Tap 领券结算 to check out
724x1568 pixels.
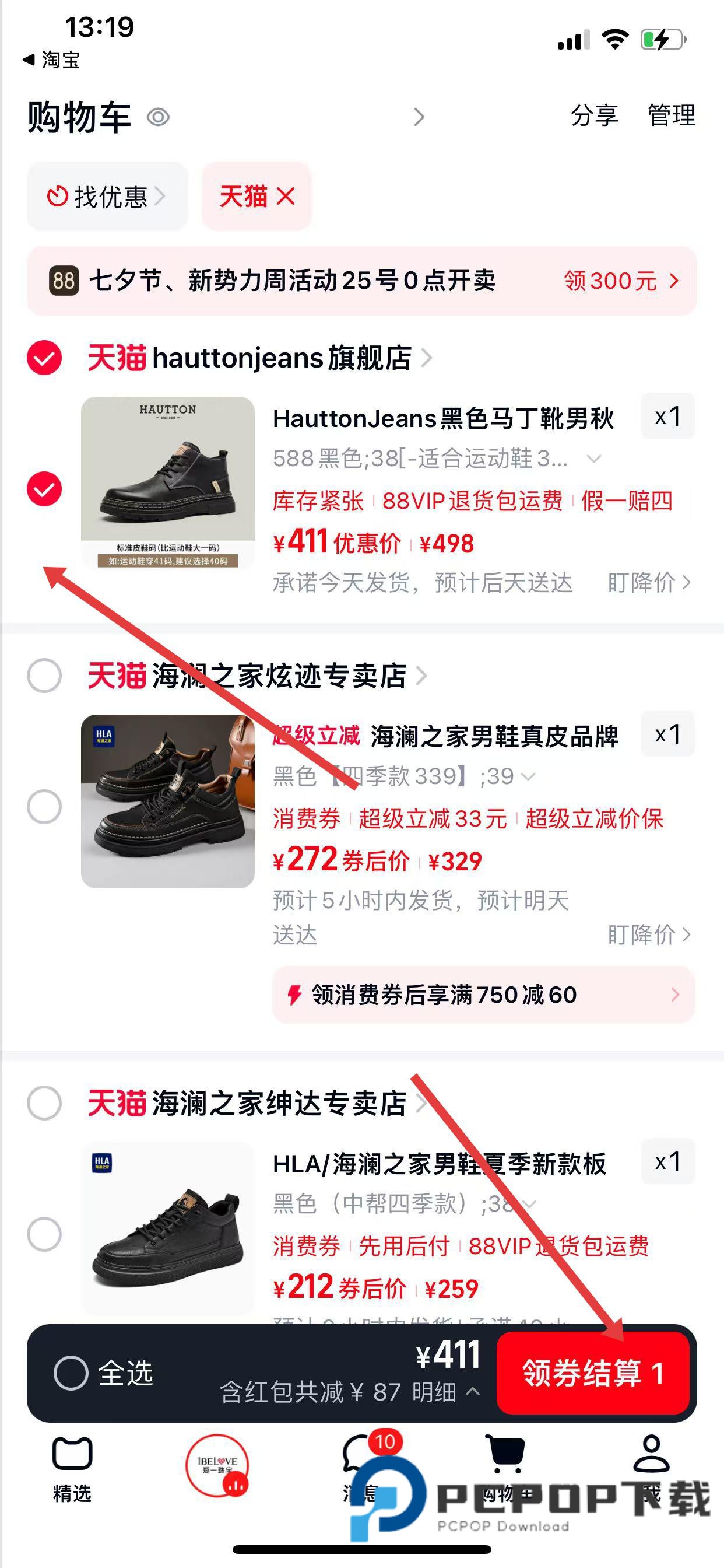coord(593,1373)
